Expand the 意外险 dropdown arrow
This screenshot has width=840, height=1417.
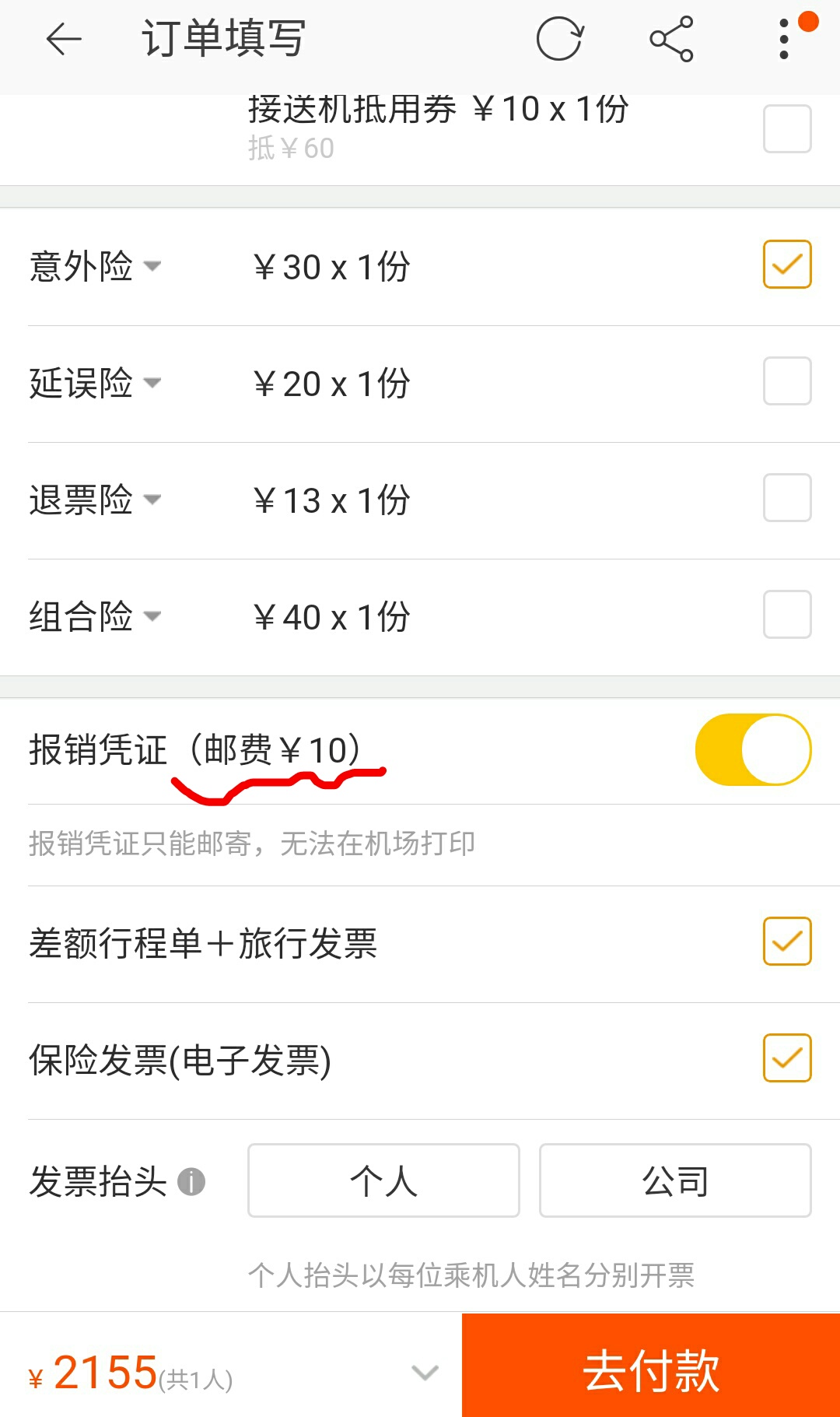(x=152, y=266)
